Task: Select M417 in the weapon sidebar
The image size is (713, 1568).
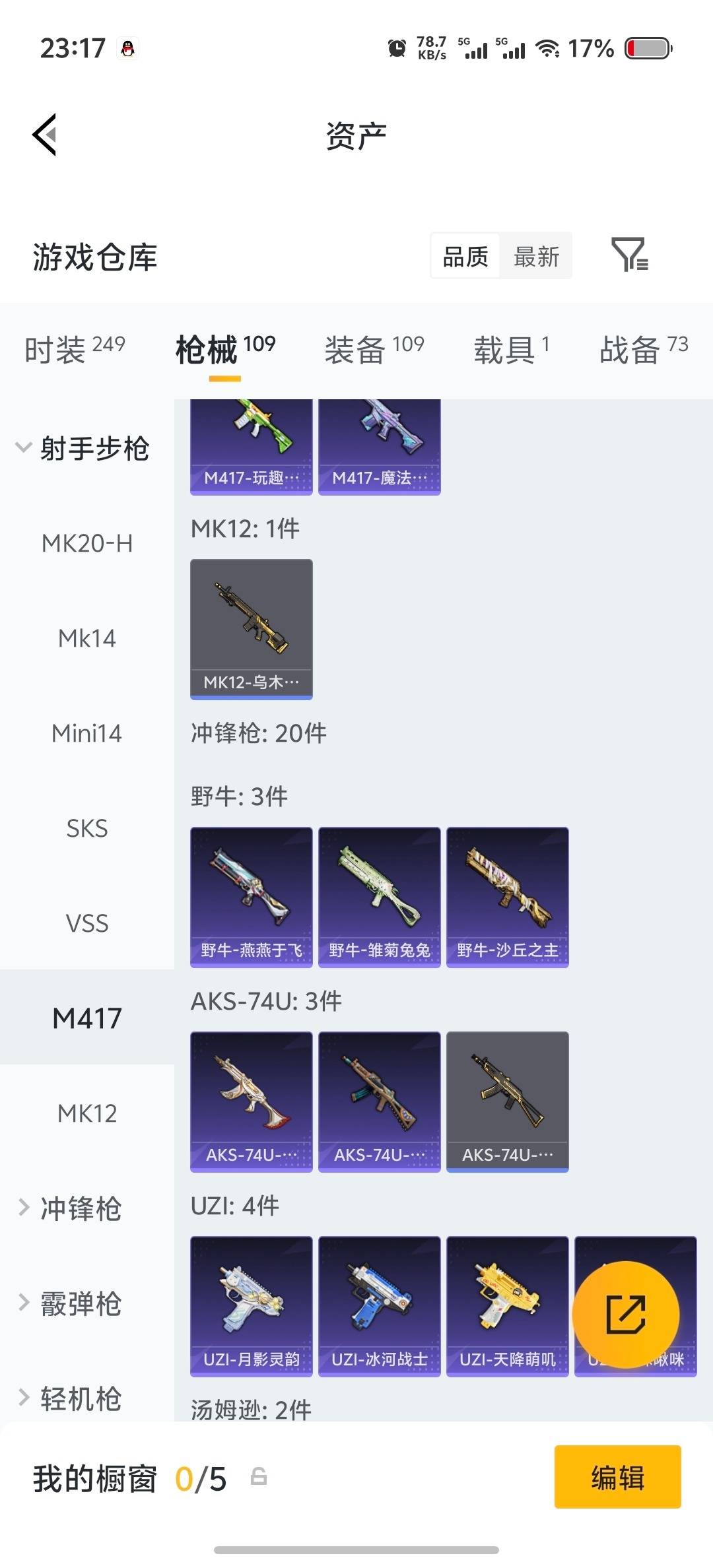Action: pyautogui.click(x=86, y=1018)
